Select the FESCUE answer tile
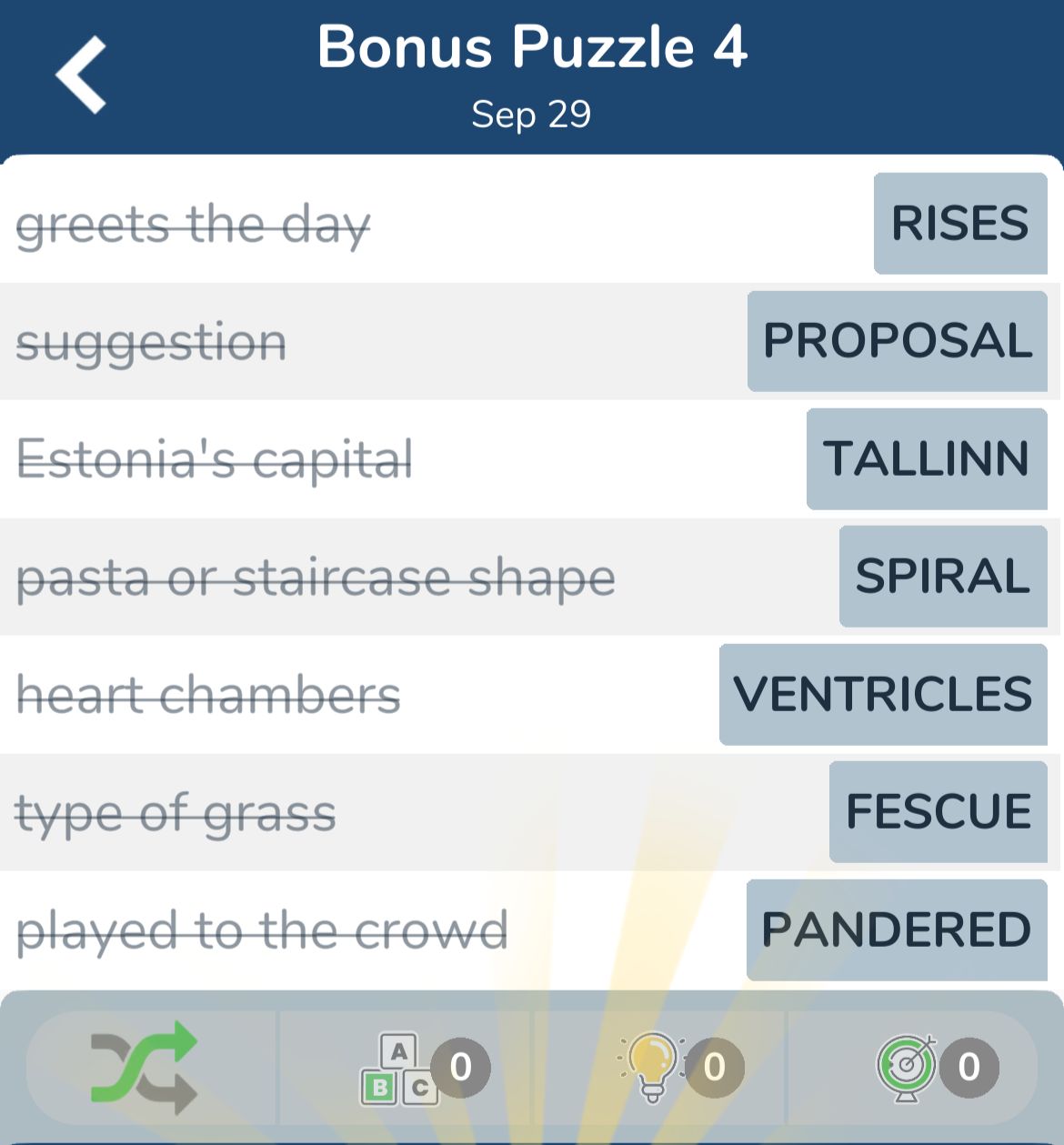Image resolution: width=1064 pixels, height=1145 pixels. (x=938, y=812)
